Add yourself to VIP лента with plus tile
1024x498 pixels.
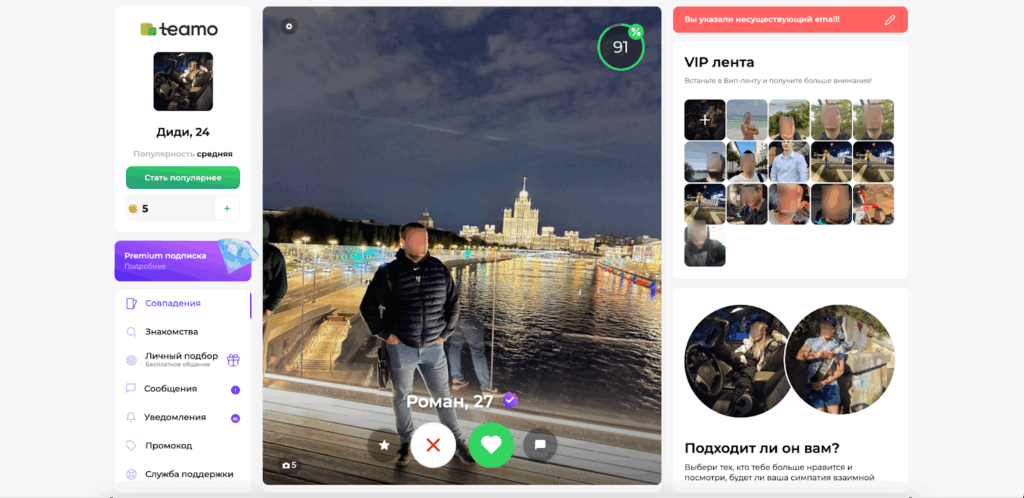704,120
